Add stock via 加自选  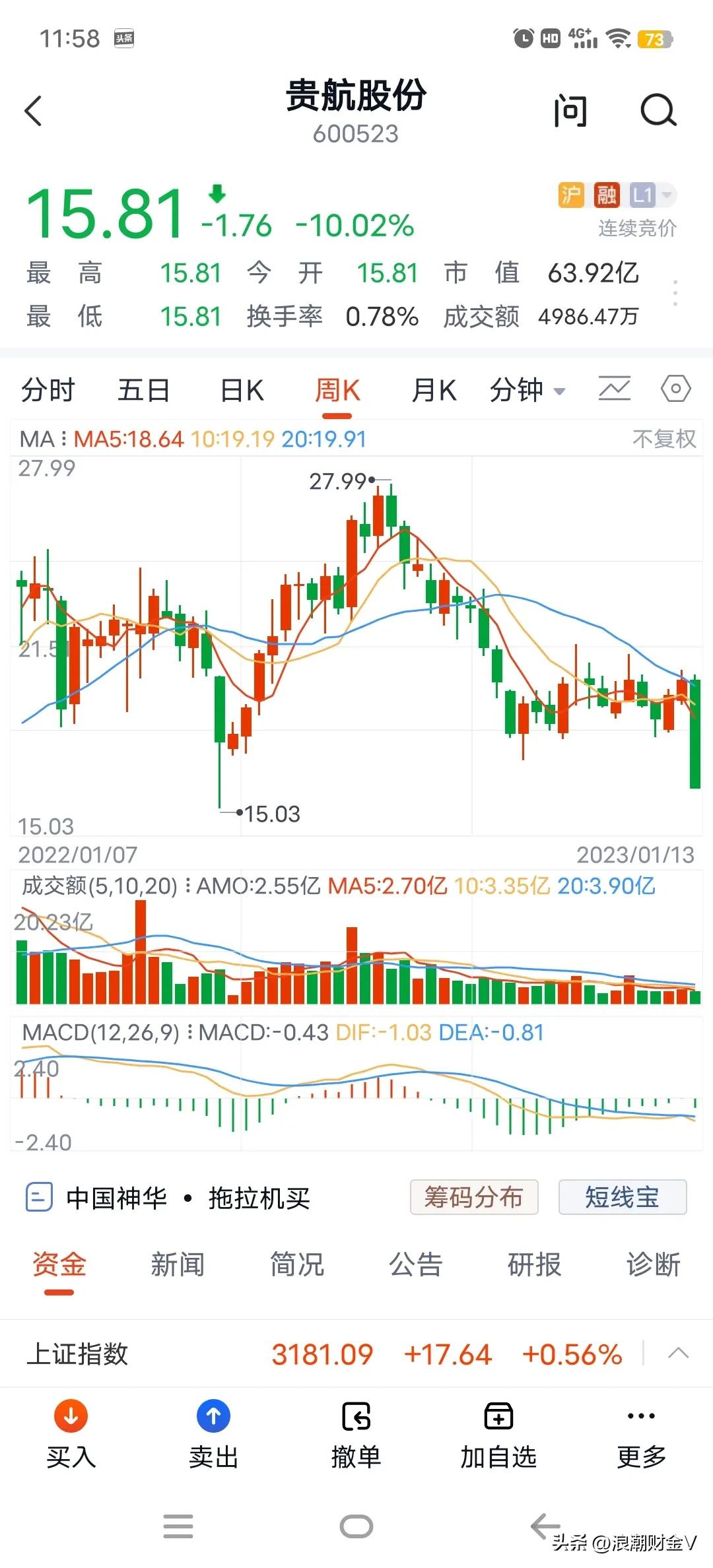click(x=498, y=1433)
